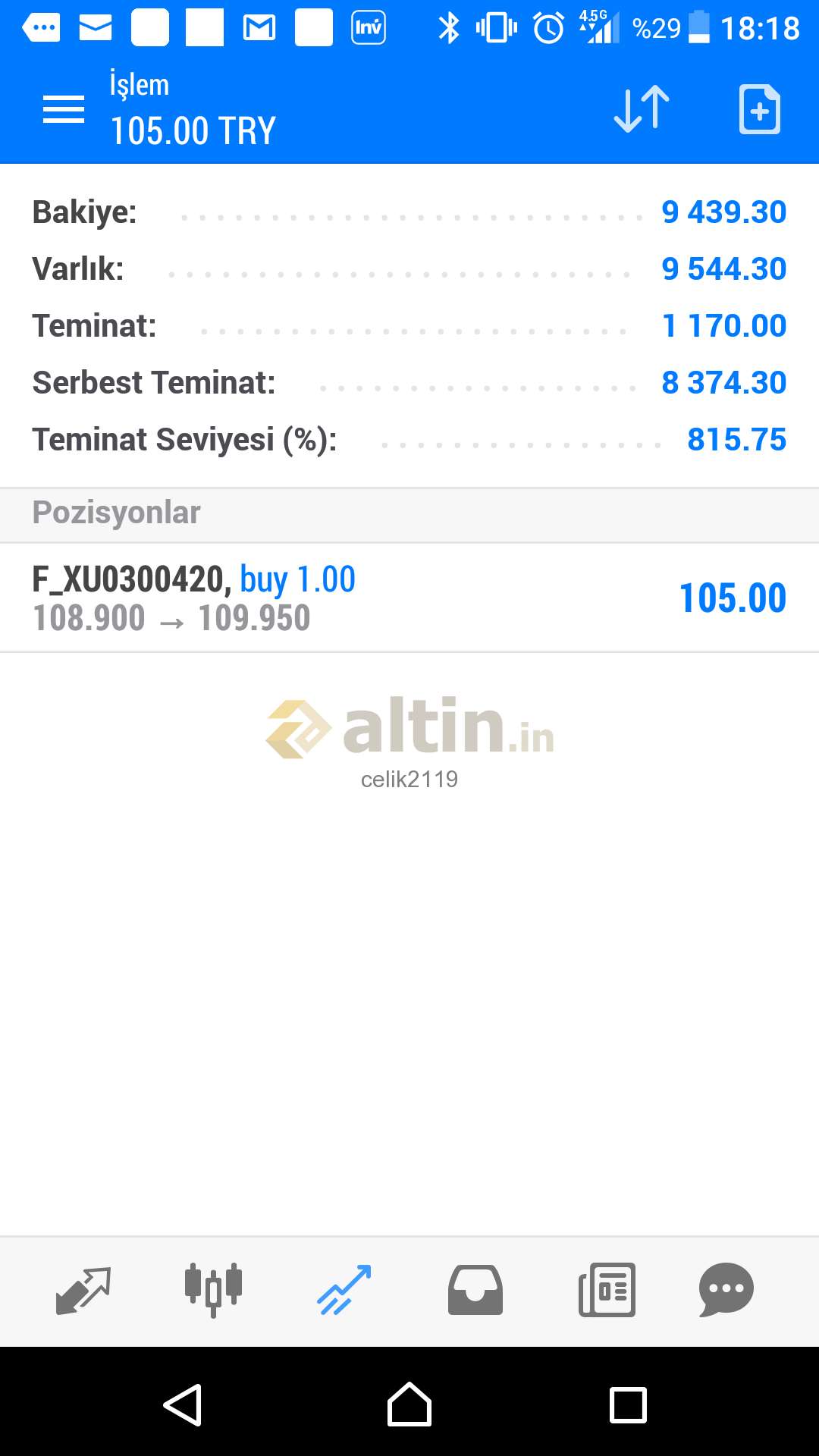Open the History inbox tab

[475, 1290]
